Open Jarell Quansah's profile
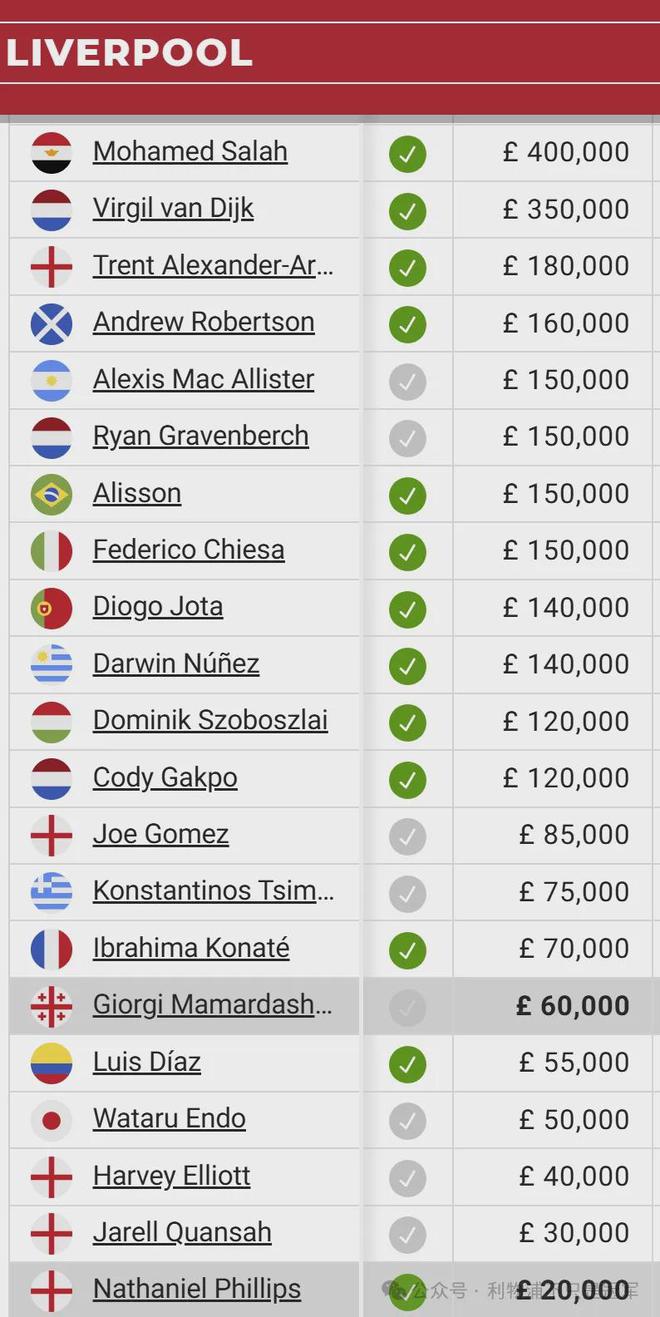 (x=182, y=1234)
